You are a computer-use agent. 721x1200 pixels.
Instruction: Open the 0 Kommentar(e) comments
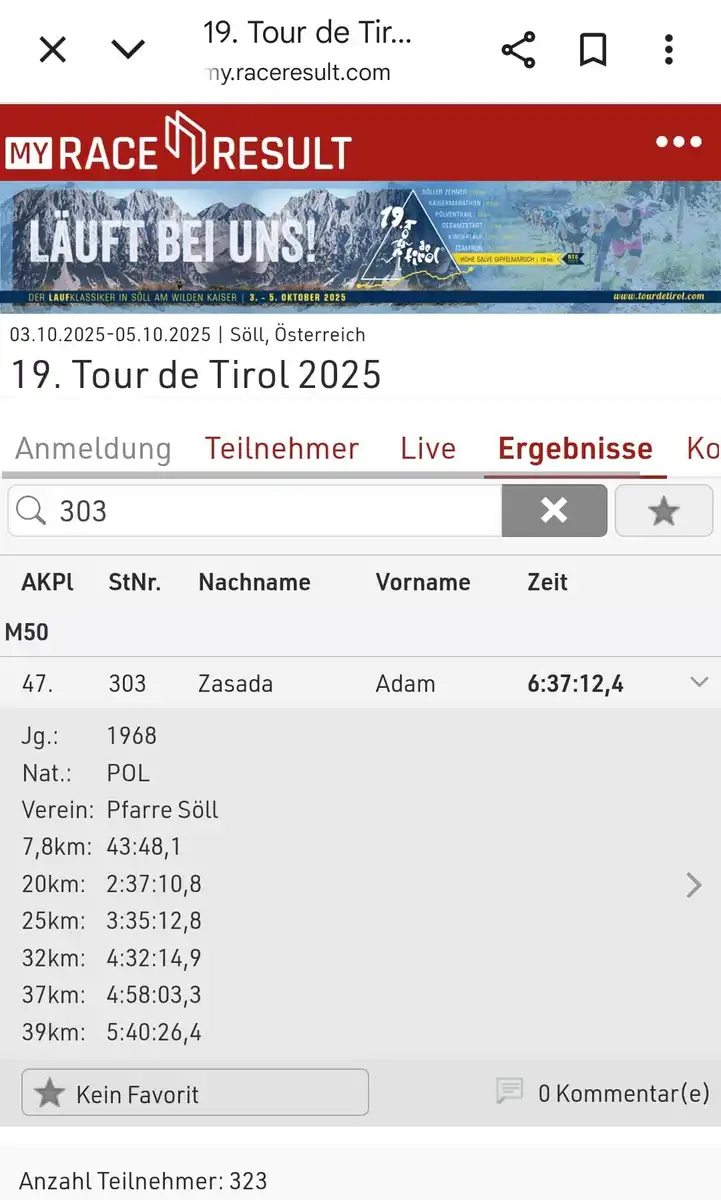[603, 1093]
